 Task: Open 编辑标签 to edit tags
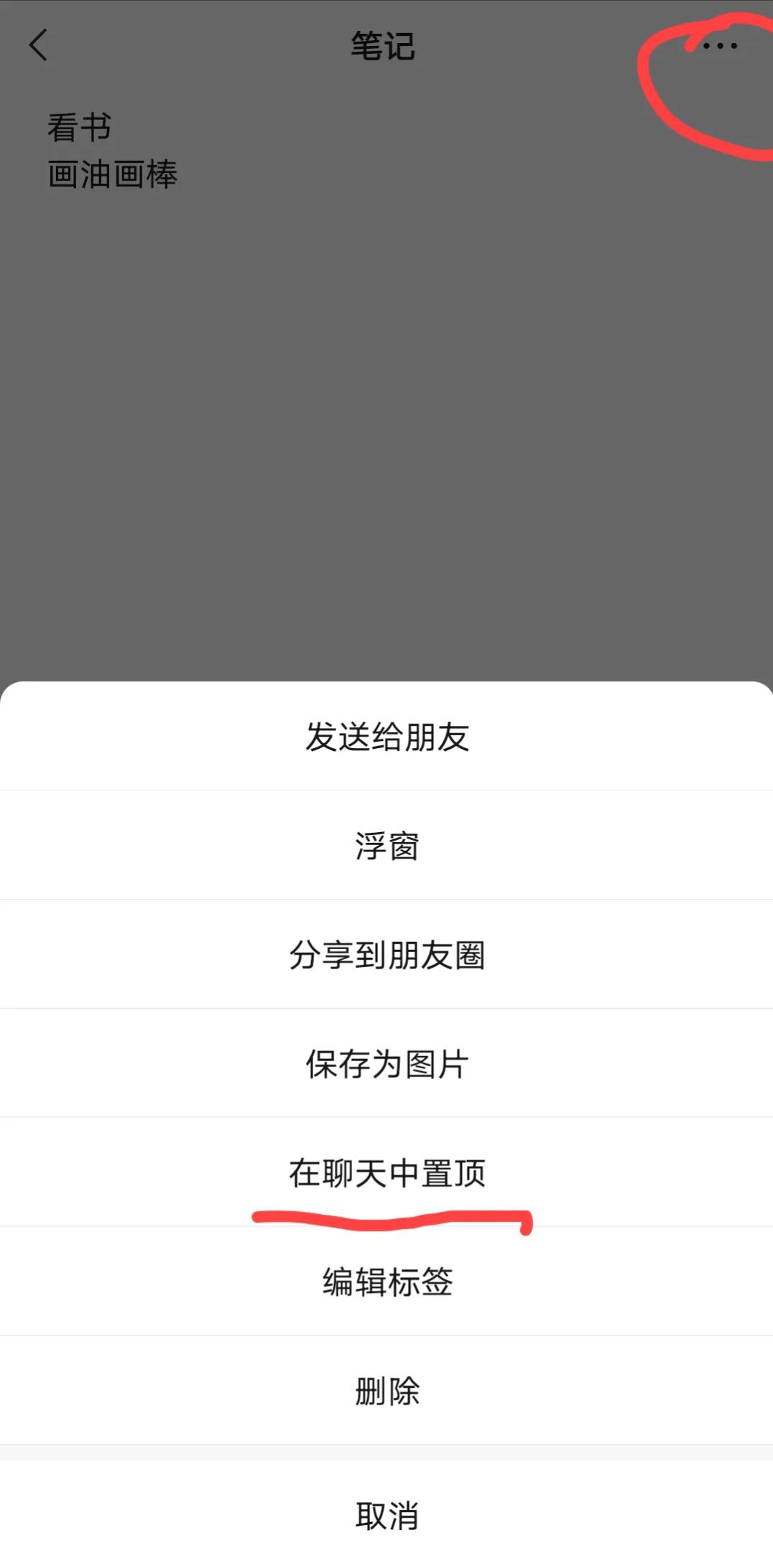(x=386, y=1282)
